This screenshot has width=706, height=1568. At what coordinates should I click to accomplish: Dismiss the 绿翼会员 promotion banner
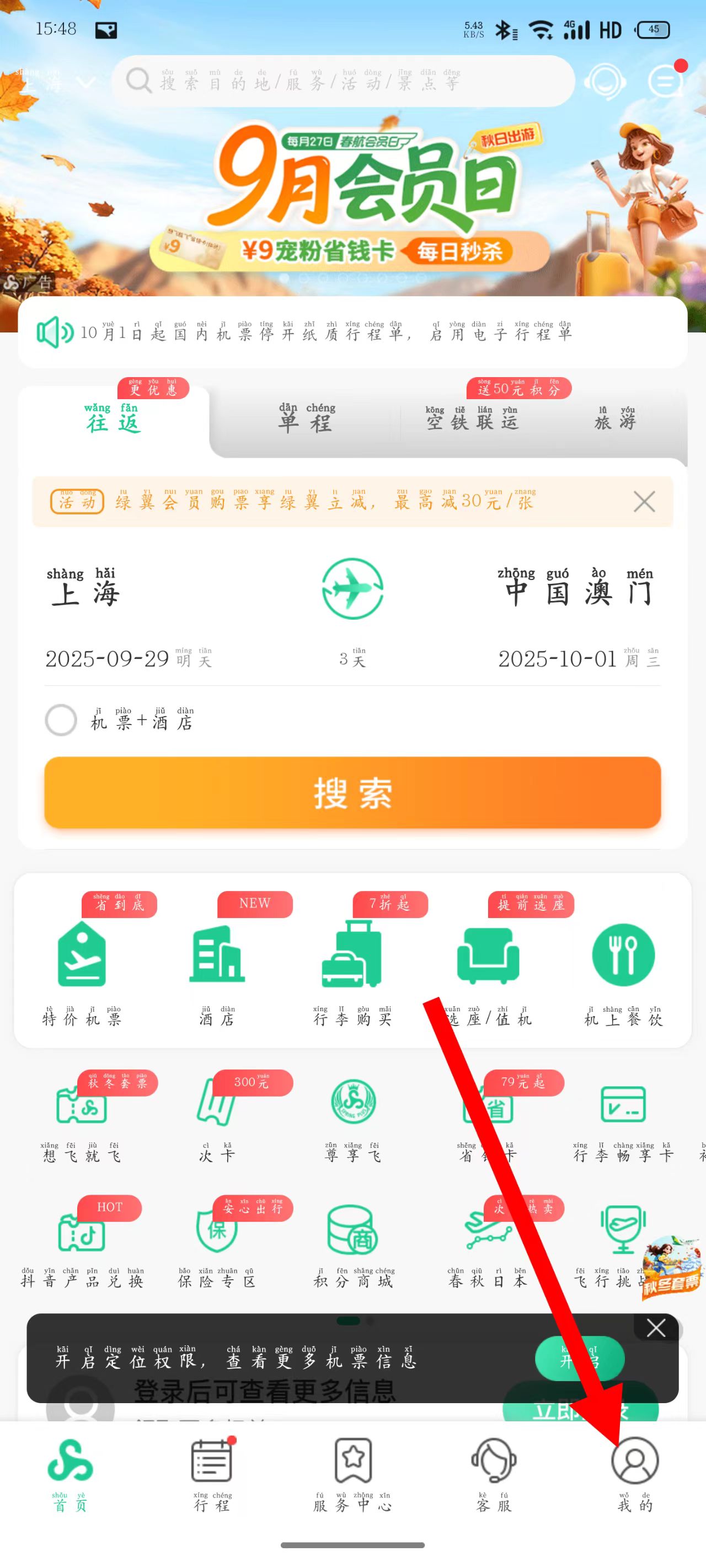644,502
